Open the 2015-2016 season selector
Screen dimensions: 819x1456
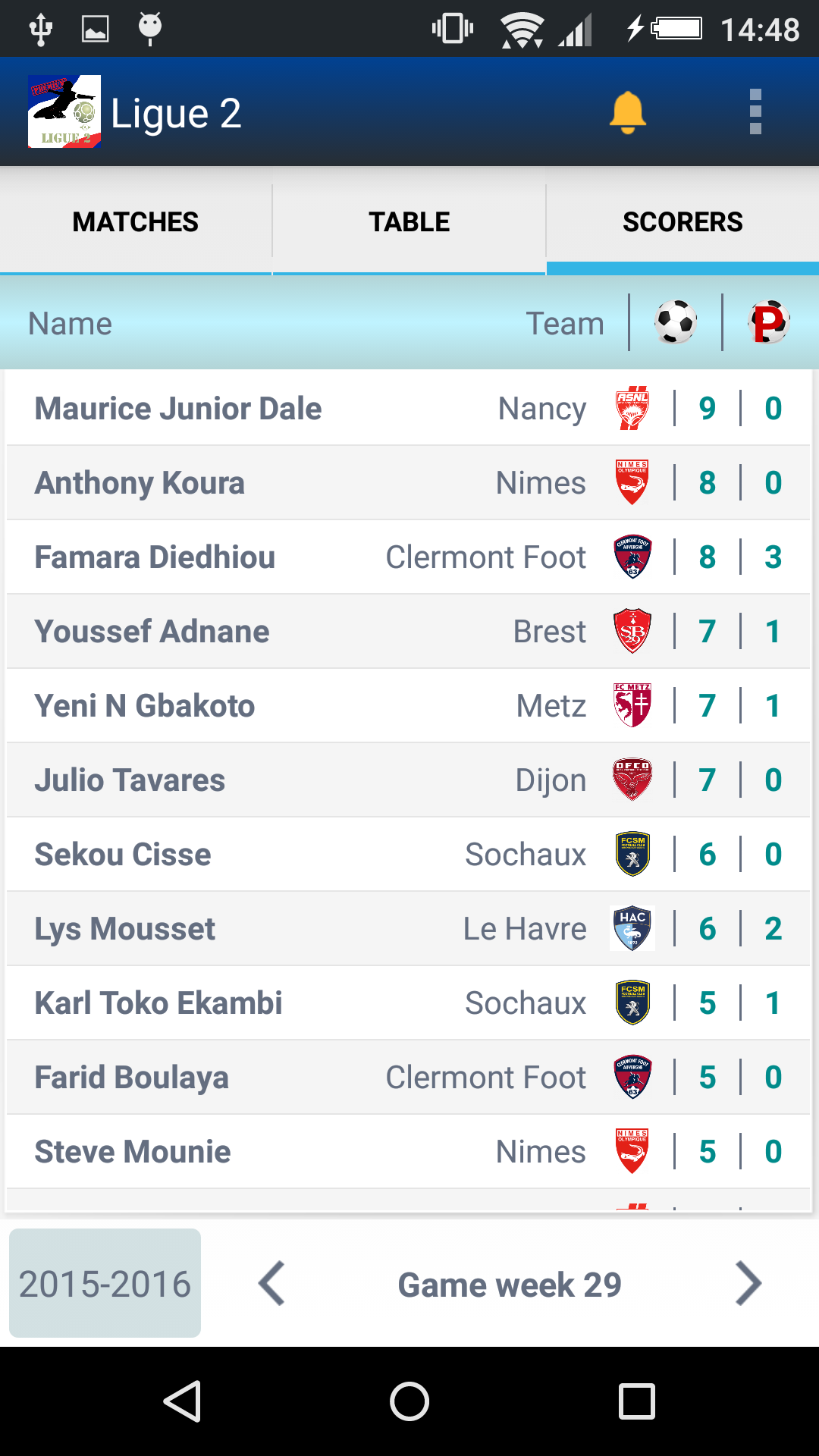pos(104,1283)
